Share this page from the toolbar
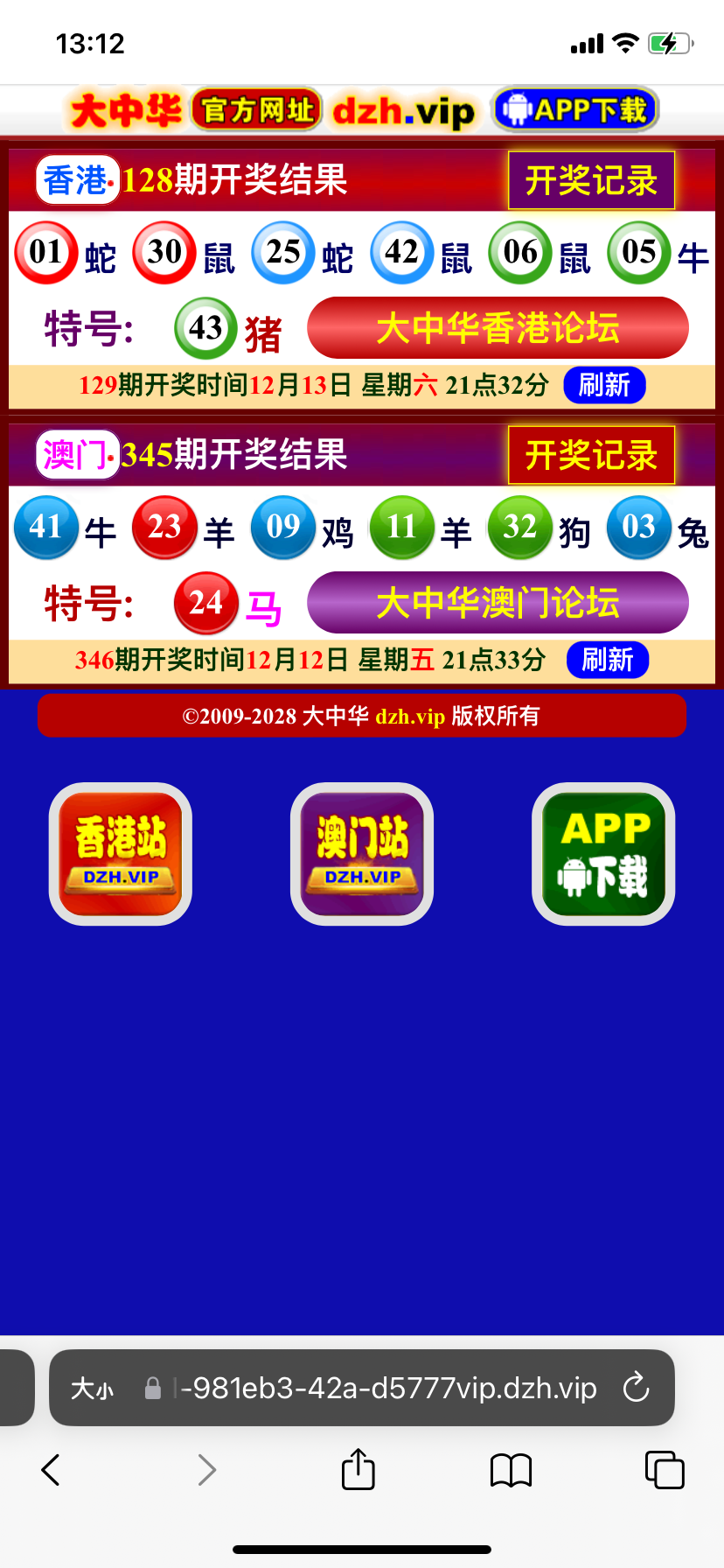724x1568 pixels. pos(358,1469)
